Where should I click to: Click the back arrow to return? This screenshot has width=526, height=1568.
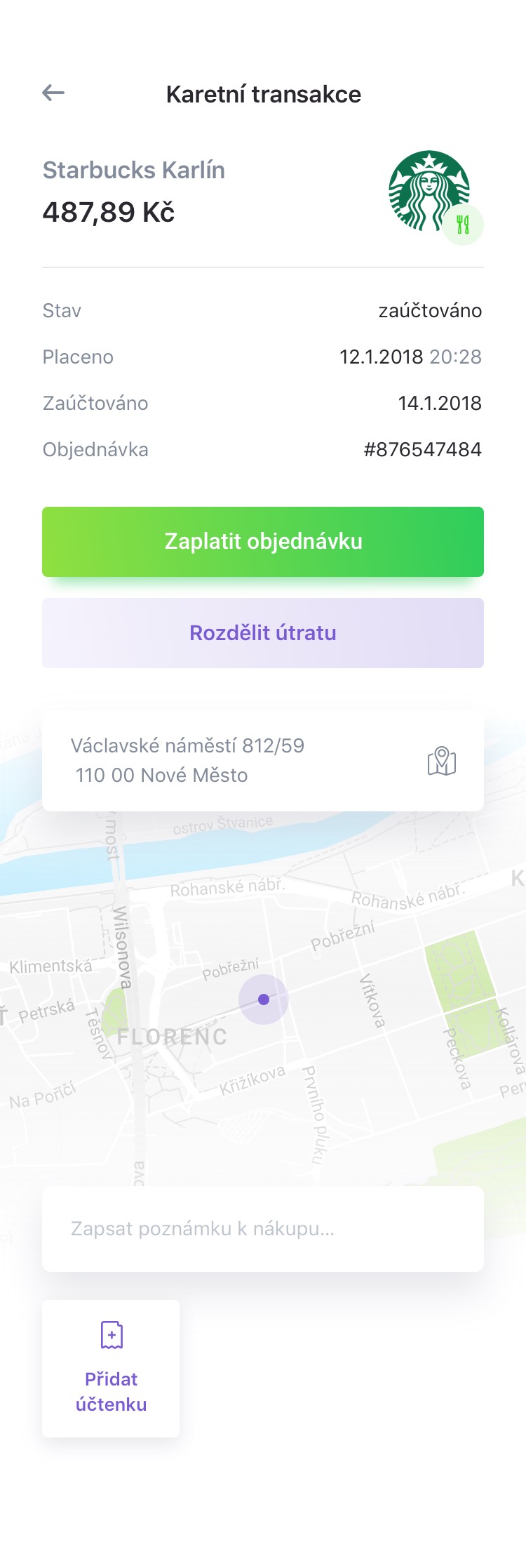[x=53, y=92]
